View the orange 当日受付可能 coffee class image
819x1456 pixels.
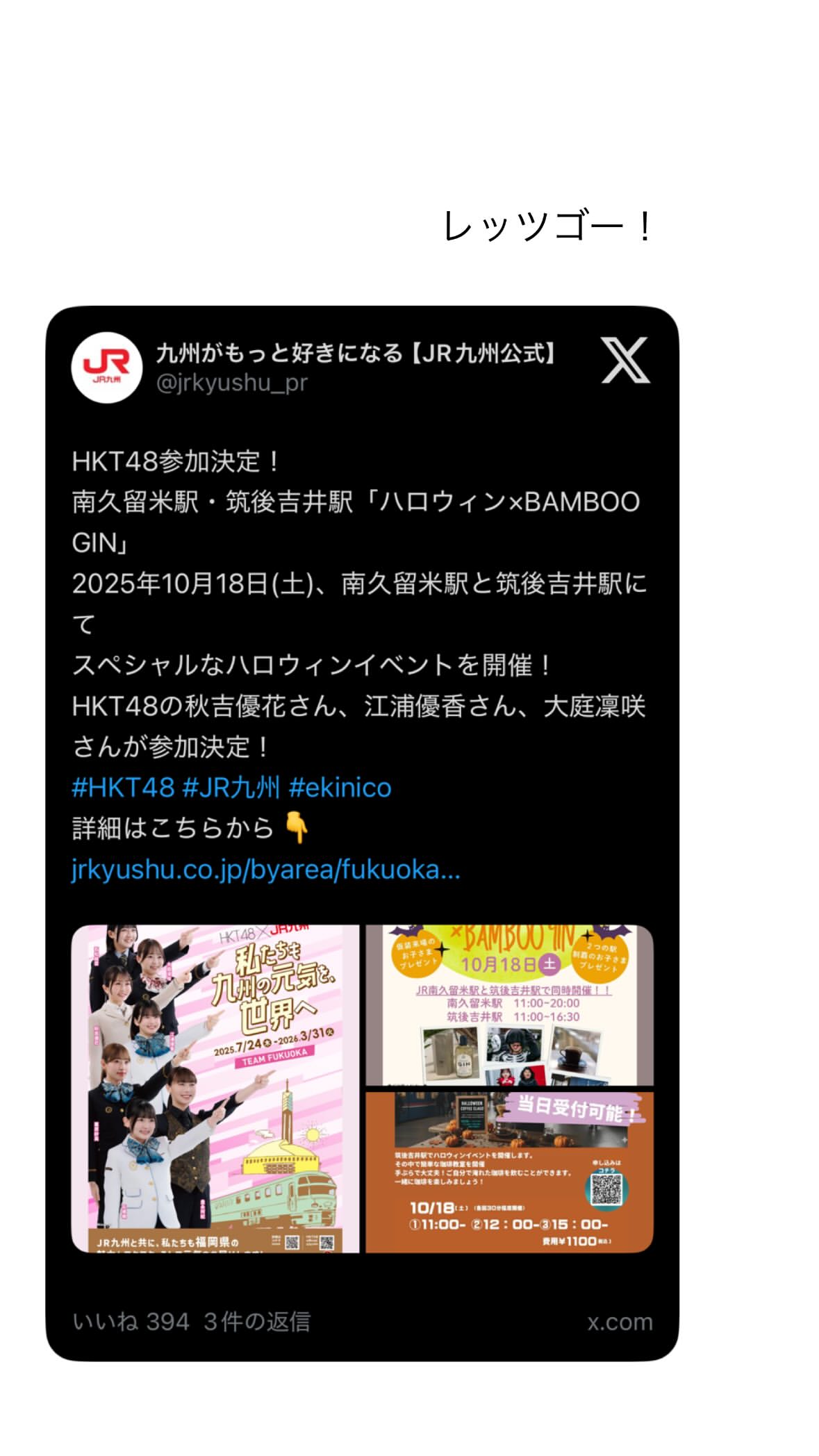(x=509, y=1173)
